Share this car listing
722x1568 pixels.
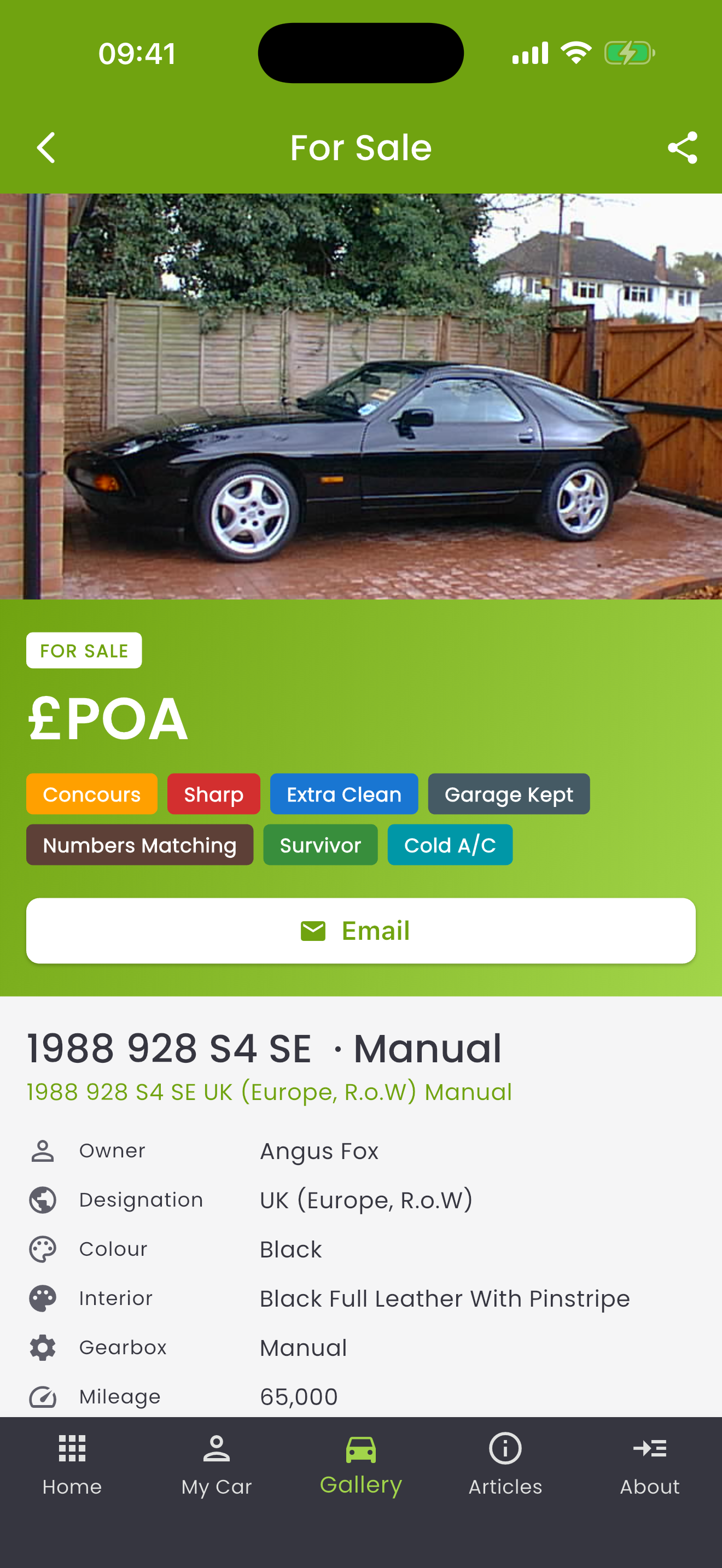tap(682, 148)
